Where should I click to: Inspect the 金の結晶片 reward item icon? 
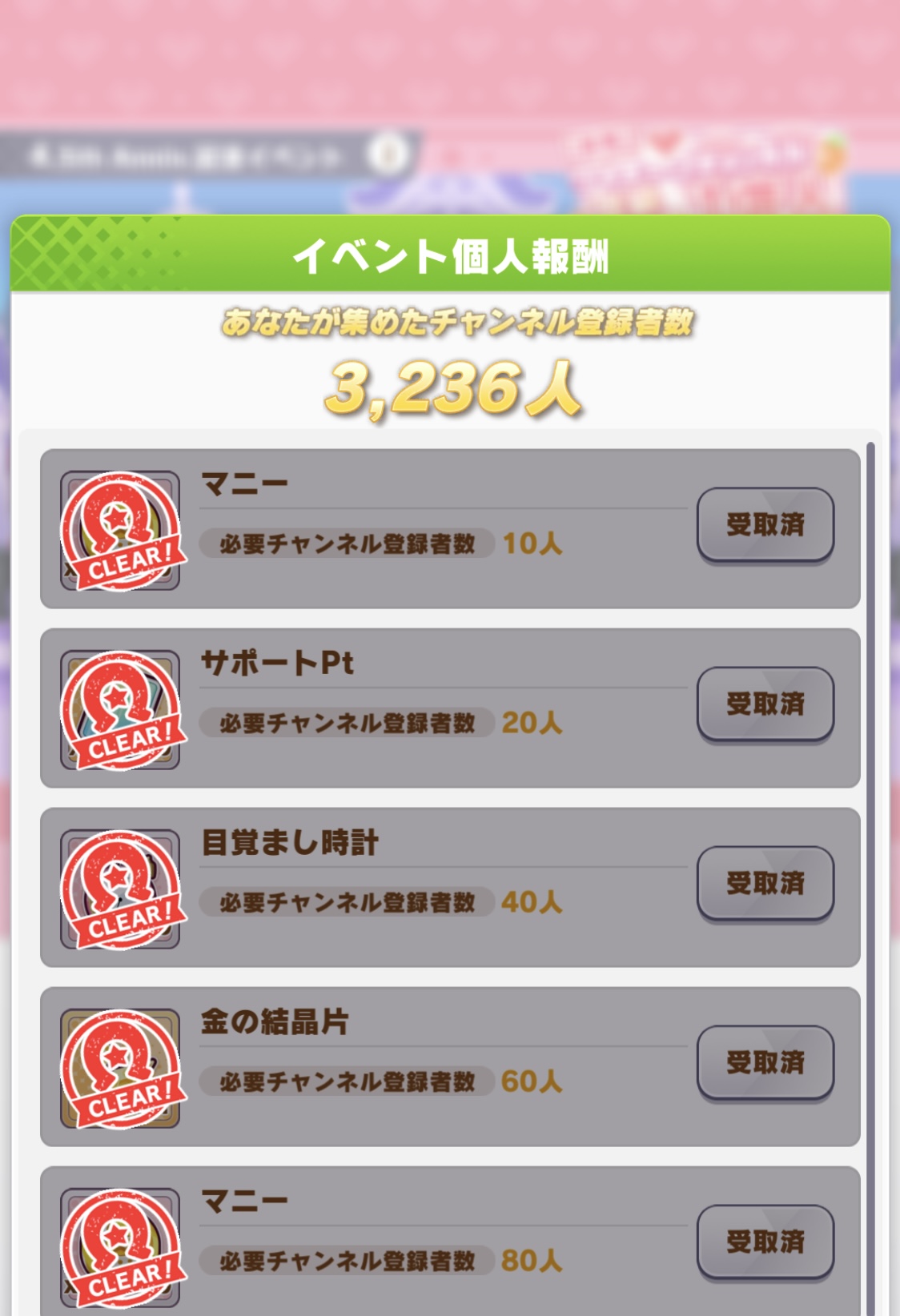(120, 1069)
